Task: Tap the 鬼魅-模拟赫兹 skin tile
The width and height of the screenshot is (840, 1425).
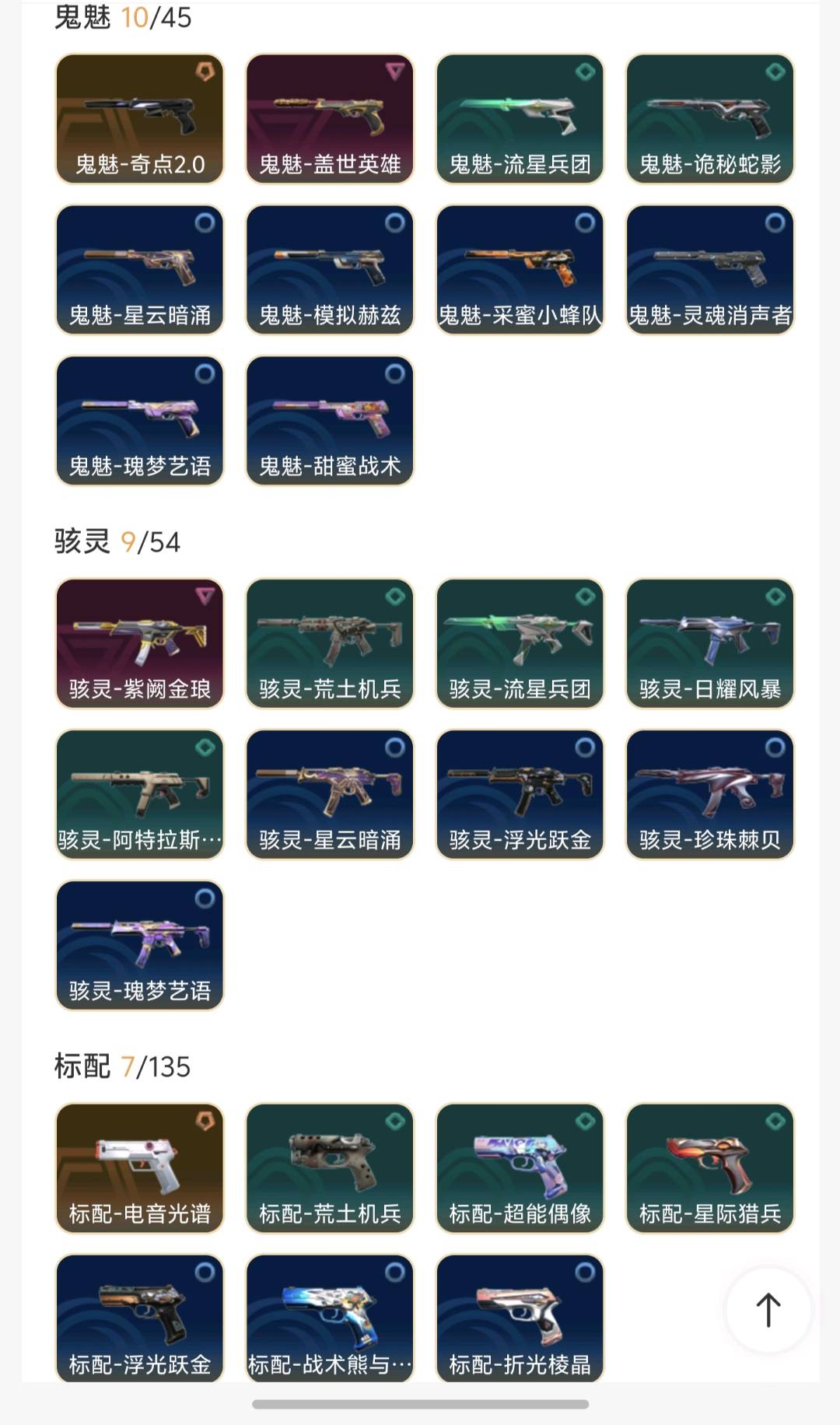Action: pos(330,270)
